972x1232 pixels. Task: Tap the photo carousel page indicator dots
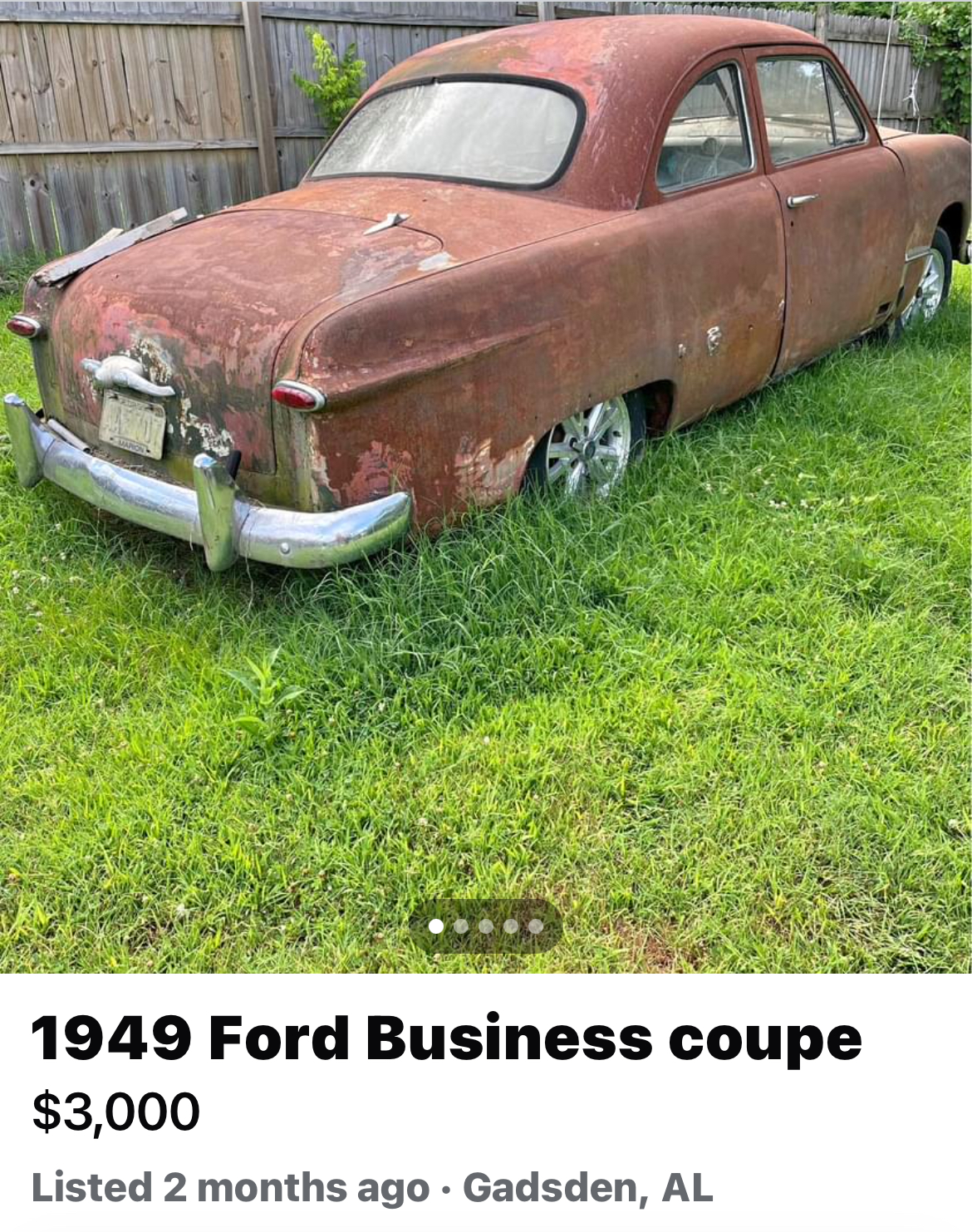coord(486,925)
